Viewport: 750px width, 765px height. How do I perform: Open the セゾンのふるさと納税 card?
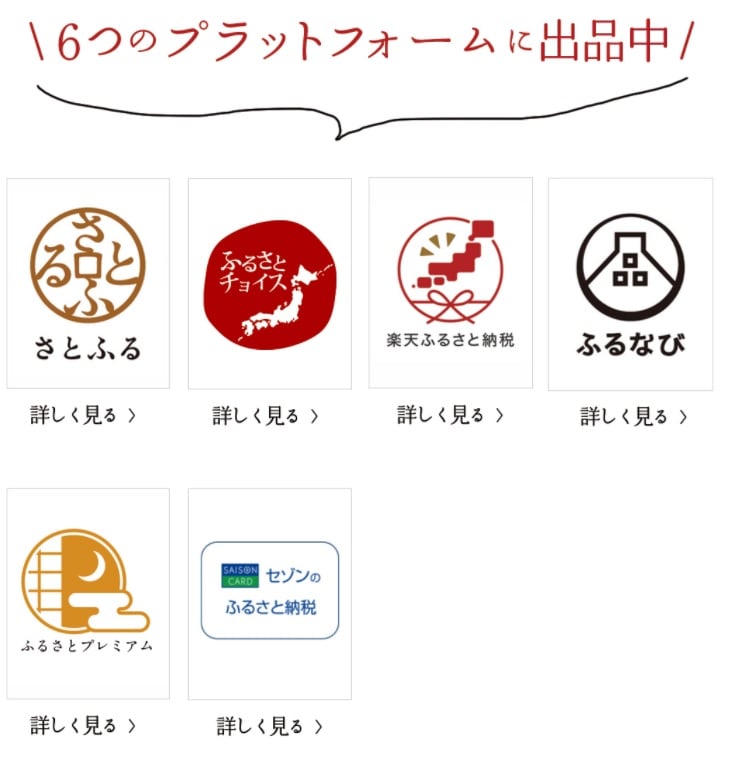tap(270, 593)
